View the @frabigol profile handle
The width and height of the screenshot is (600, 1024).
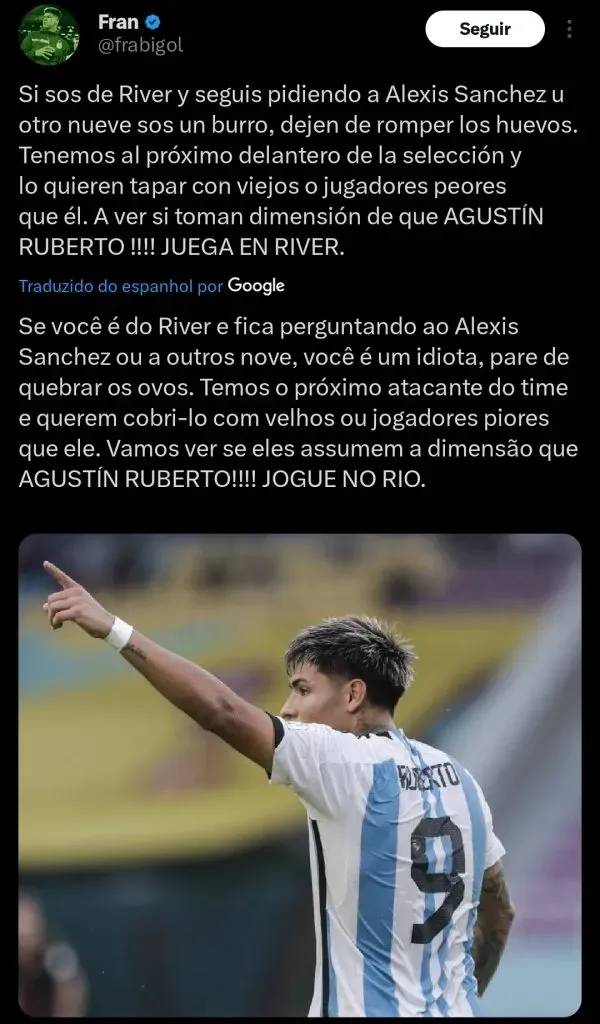pos(140,45)
